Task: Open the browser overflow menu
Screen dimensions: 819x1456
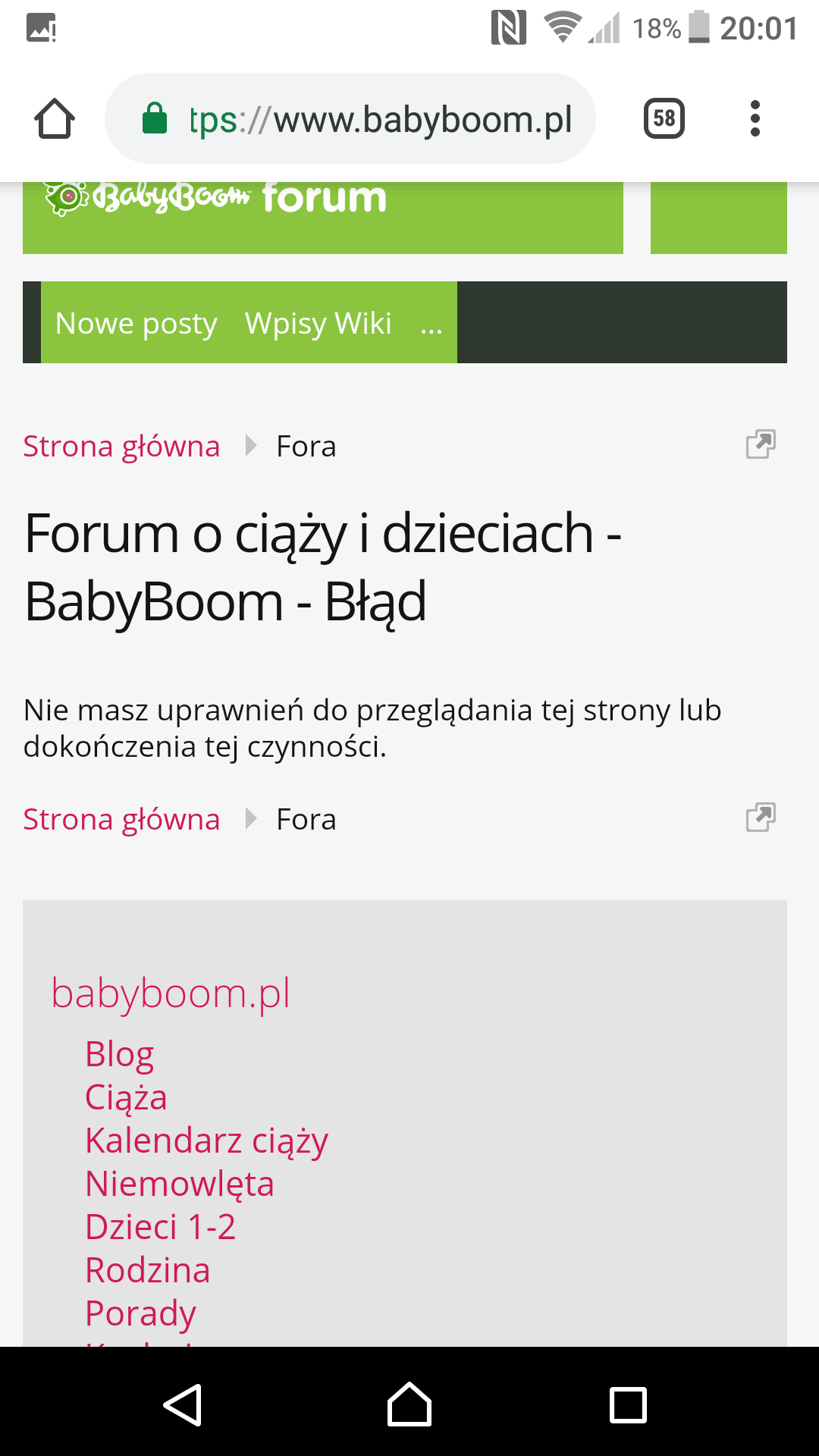Action: (x=754, y=119)
